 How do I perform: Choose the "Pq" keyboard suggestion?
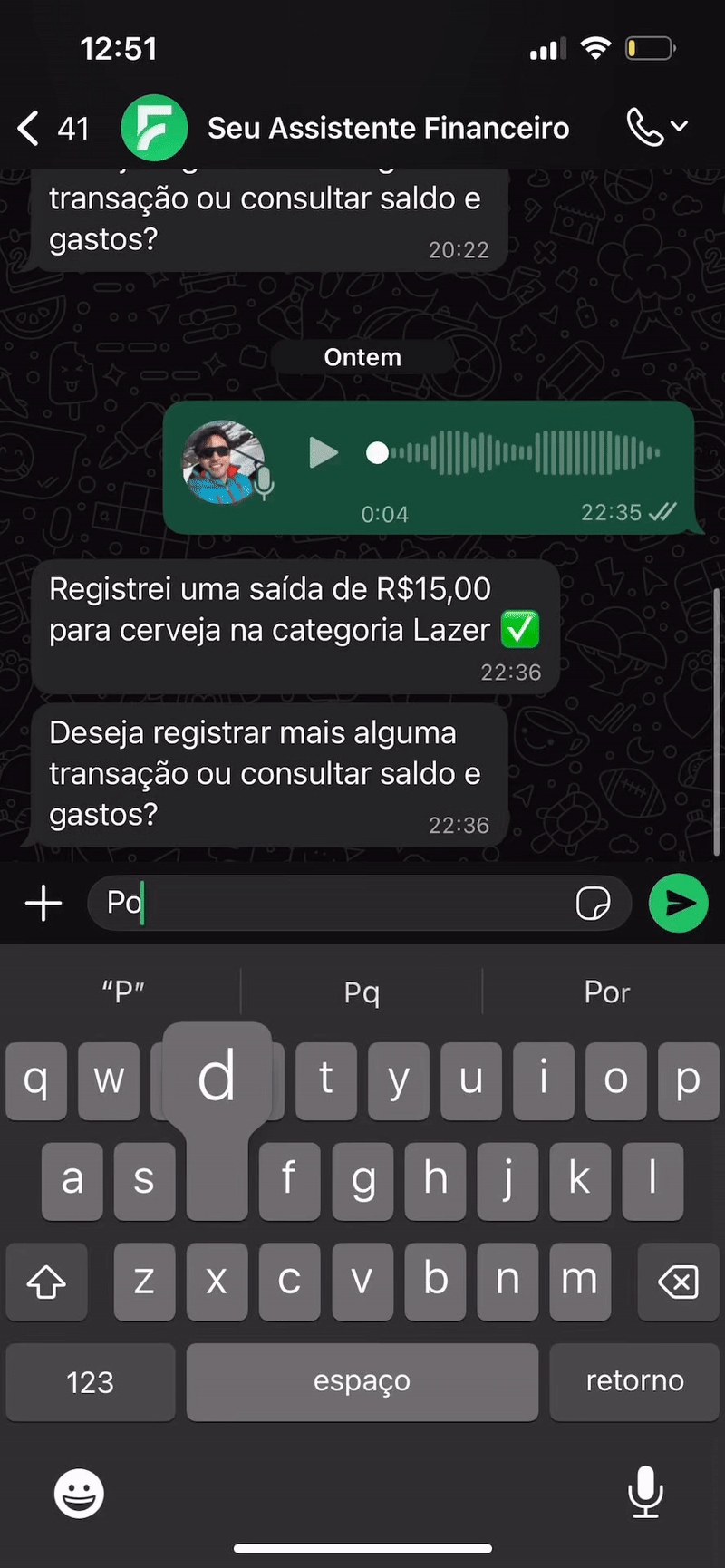tap(362, 992)
